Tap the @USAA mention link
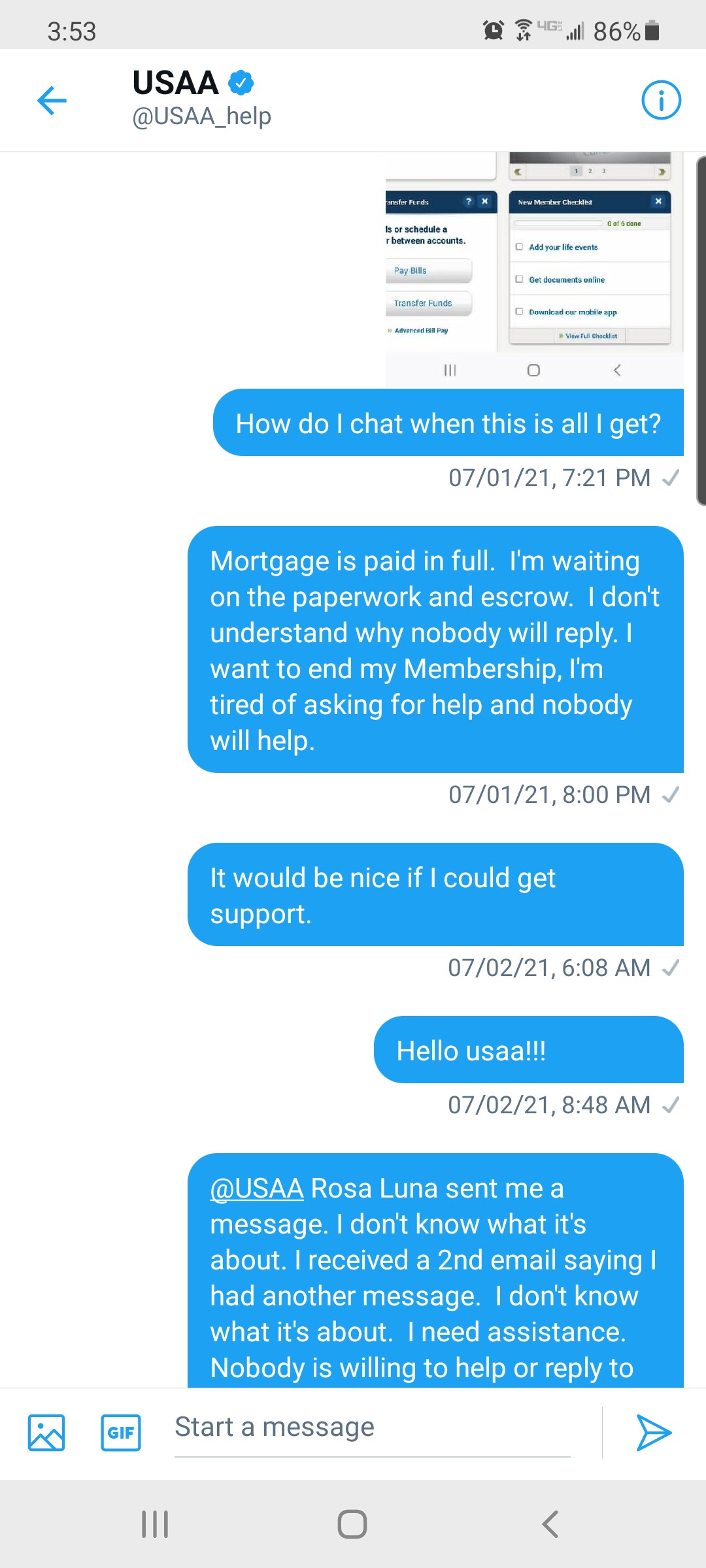Viewport: 706px width, 1568px height. click(256, 1188)
